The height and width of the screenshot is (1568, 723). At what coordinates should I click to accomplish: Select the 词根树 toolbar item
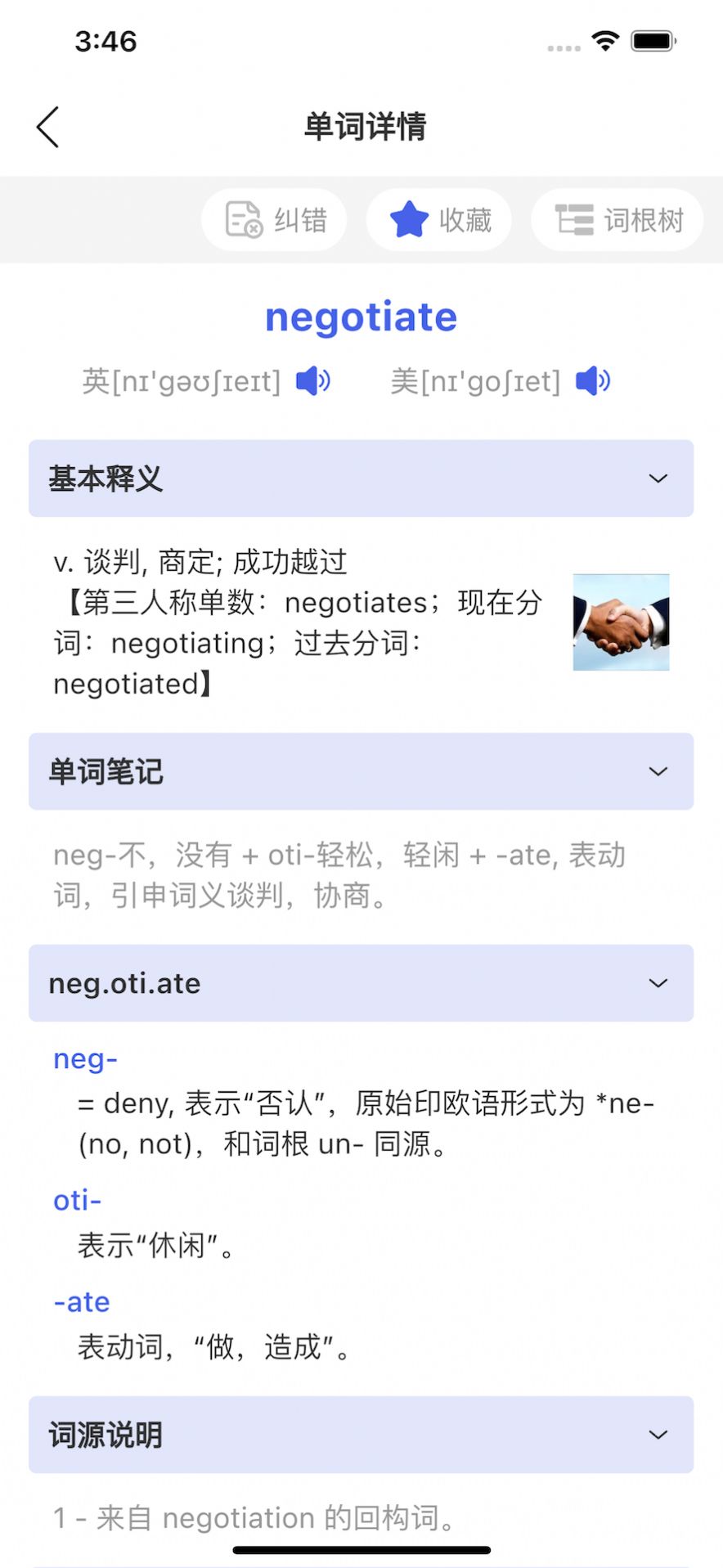pos(616,219)
